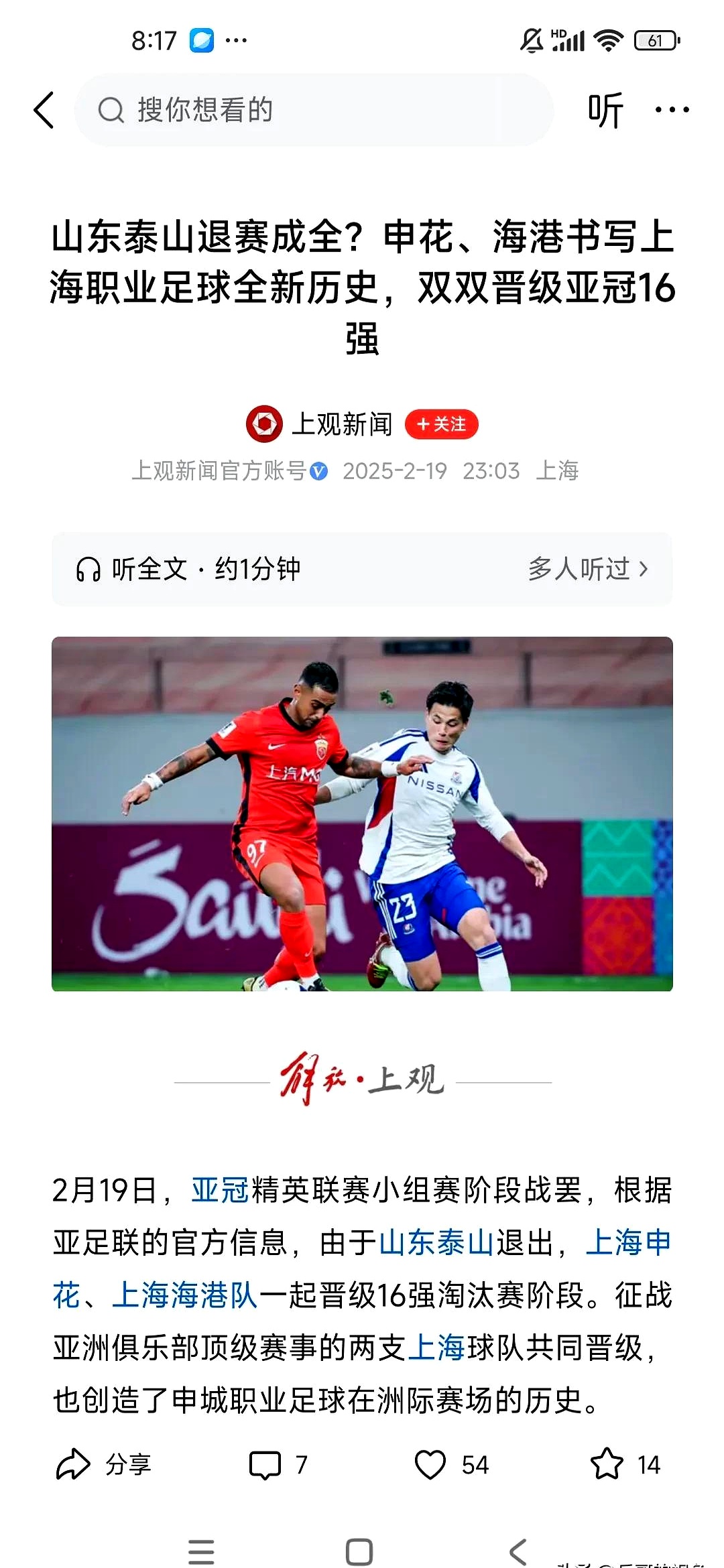
Task: Expand 多人听过 with the right chevron
Action: (642, 568)
